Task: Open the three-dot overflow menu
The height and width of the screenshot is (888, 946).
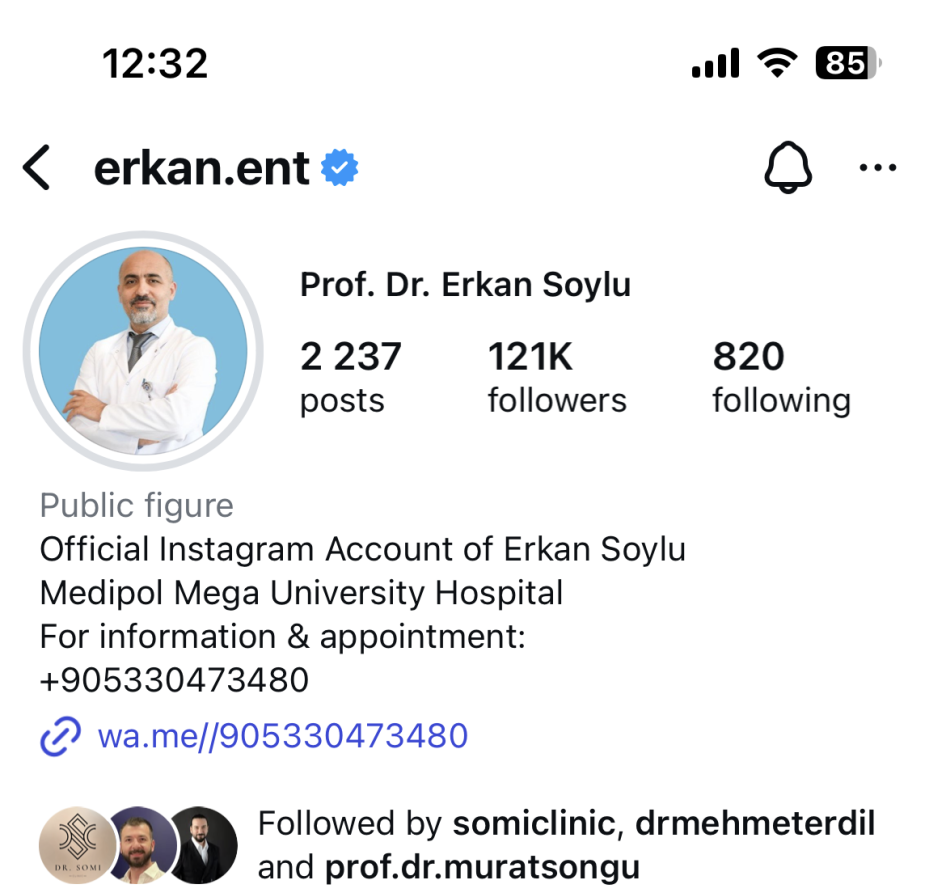Action: point(877,168)
